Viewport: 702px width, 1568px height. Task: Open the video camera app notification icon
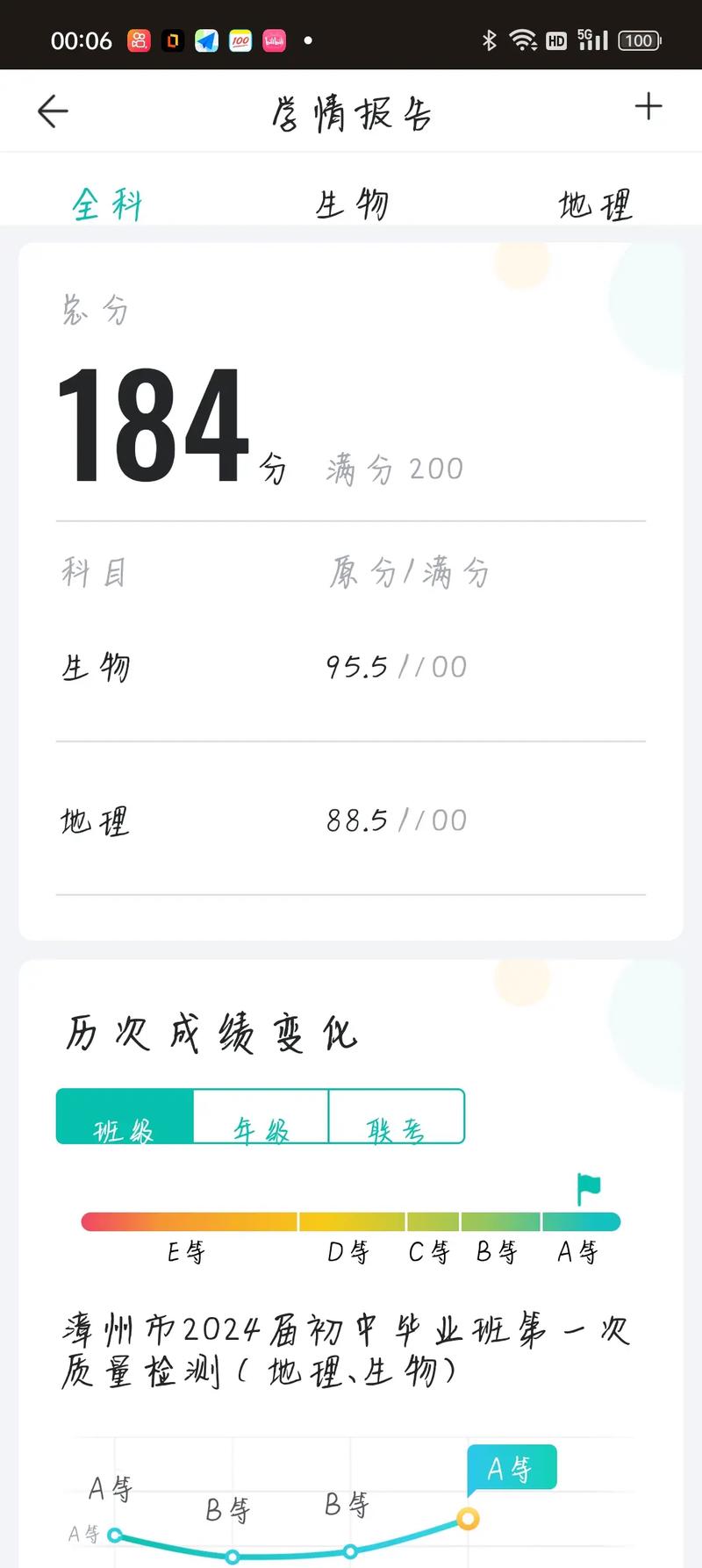(139, 40)
